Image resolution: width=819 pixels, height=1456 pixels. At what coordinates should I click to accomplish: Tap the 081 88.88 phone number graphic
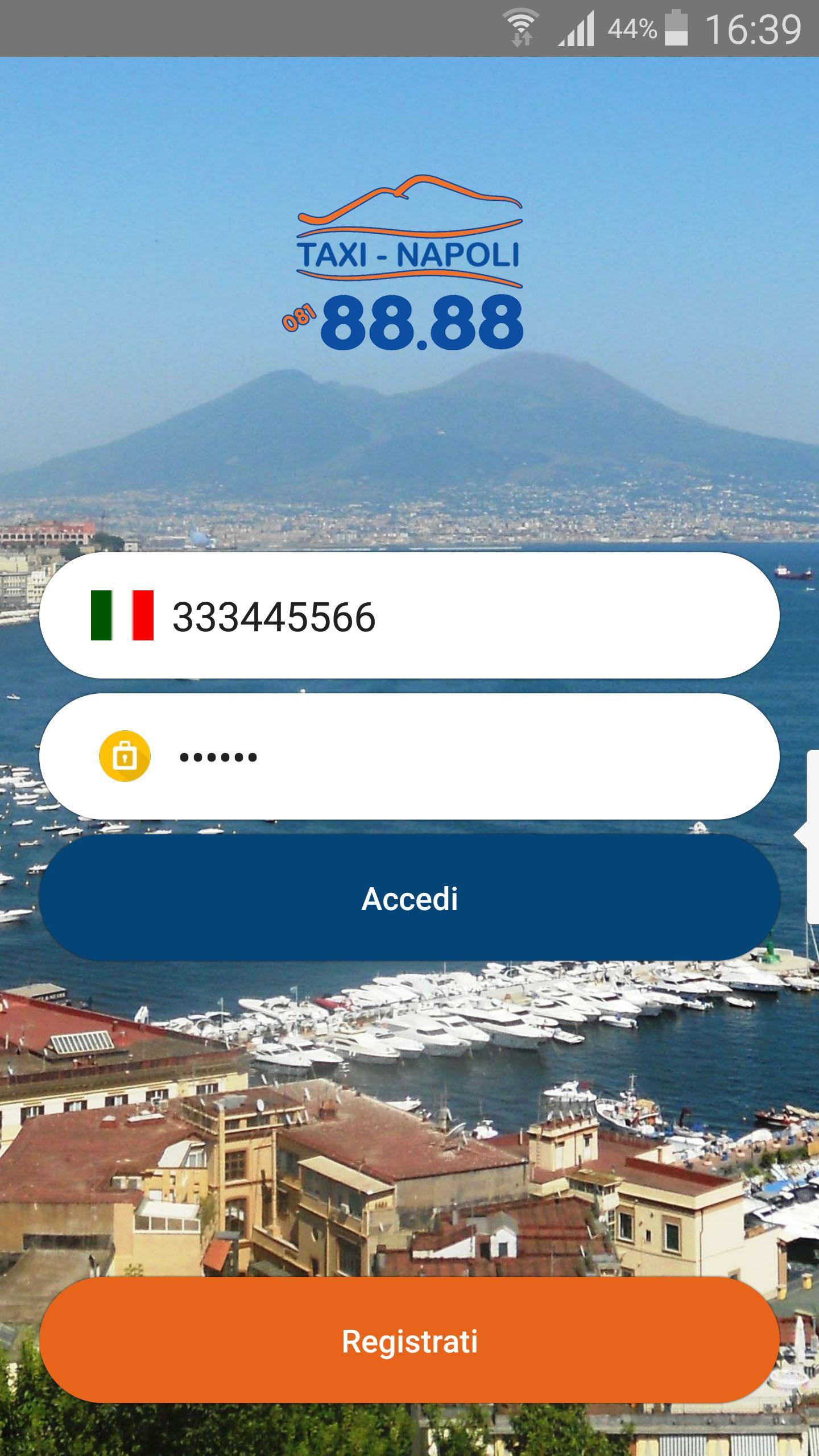coord(404,321)
